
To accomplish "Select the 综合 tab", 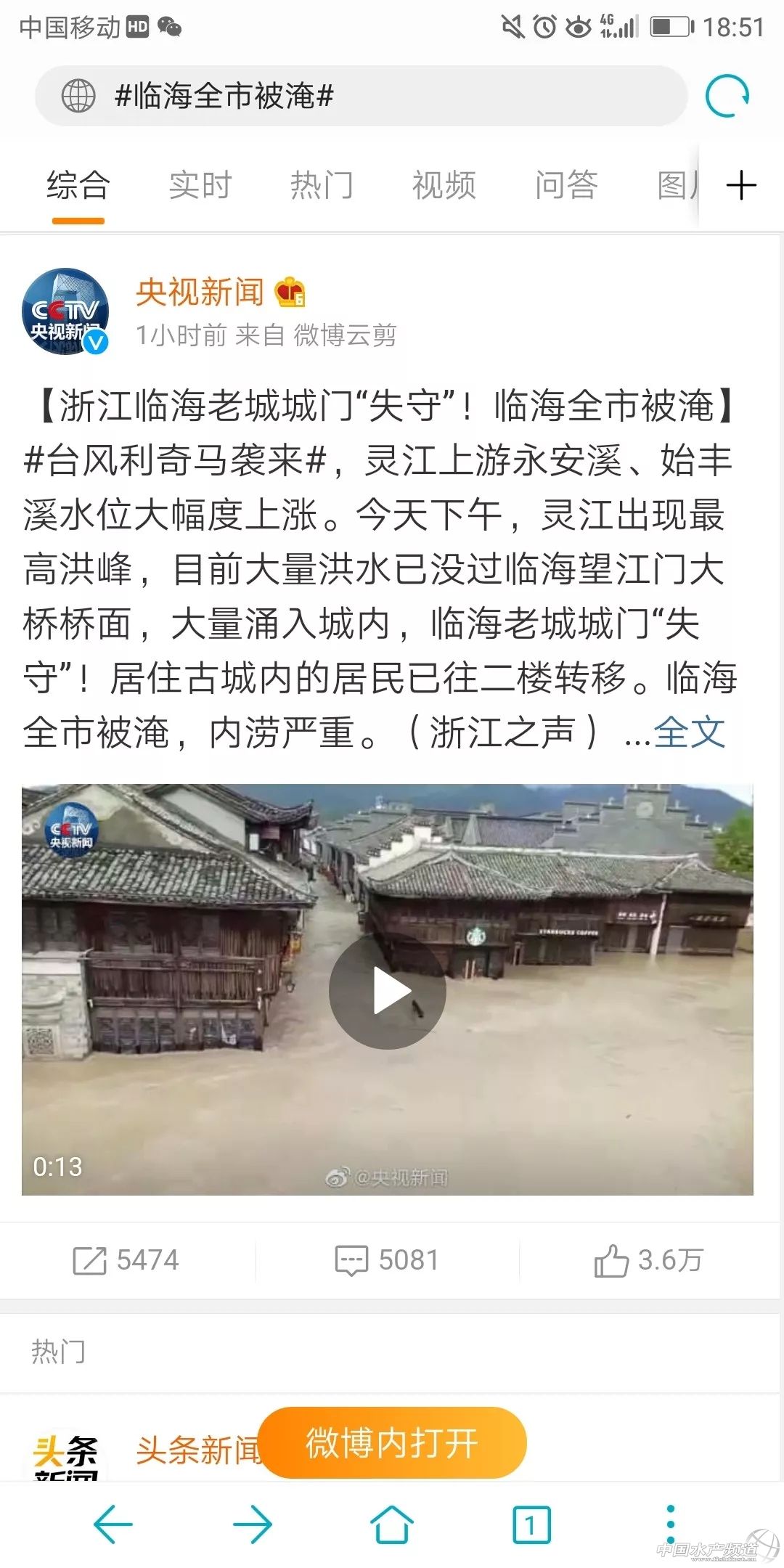I will tap(78, 185).
